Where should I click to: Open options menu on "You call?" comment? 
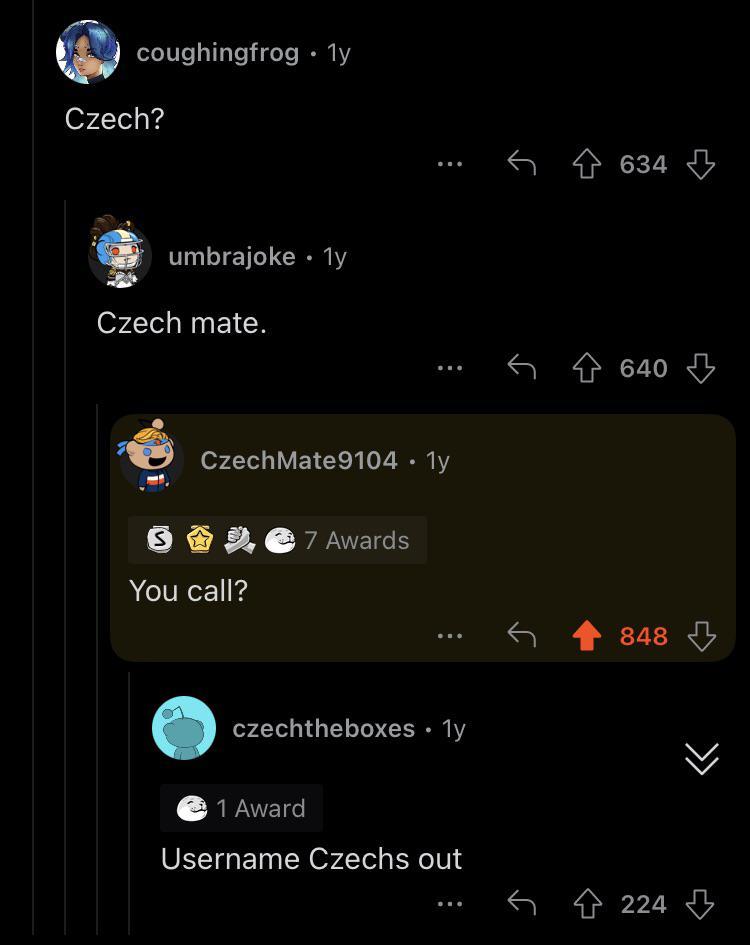click(x=449, y=635)
